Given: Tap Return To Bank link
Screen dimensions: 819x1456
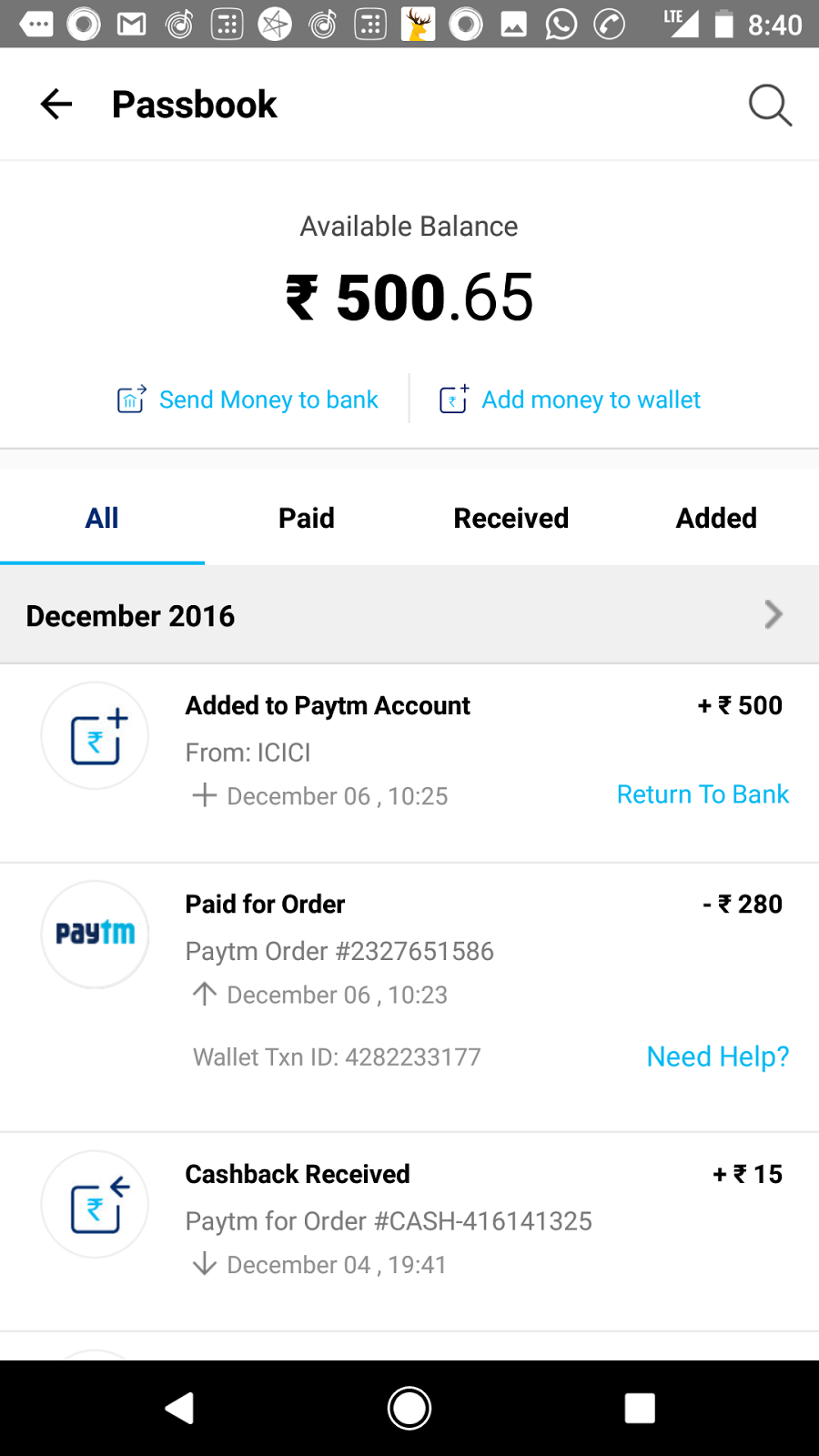Looking at the screenshot, I should (x=703, y=794).
